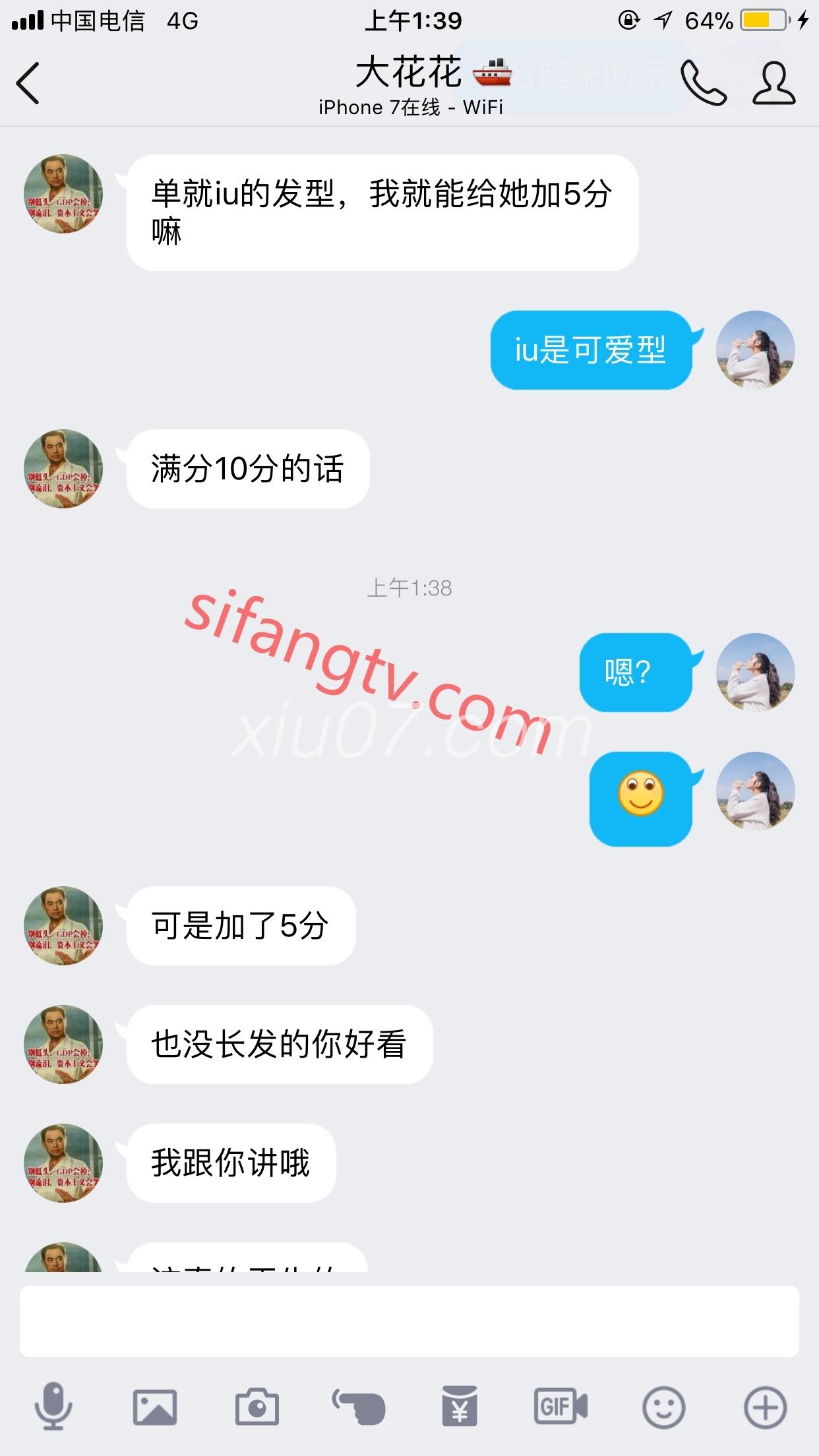Tap contact avatar beside 满分10分的话

point(63,469)
